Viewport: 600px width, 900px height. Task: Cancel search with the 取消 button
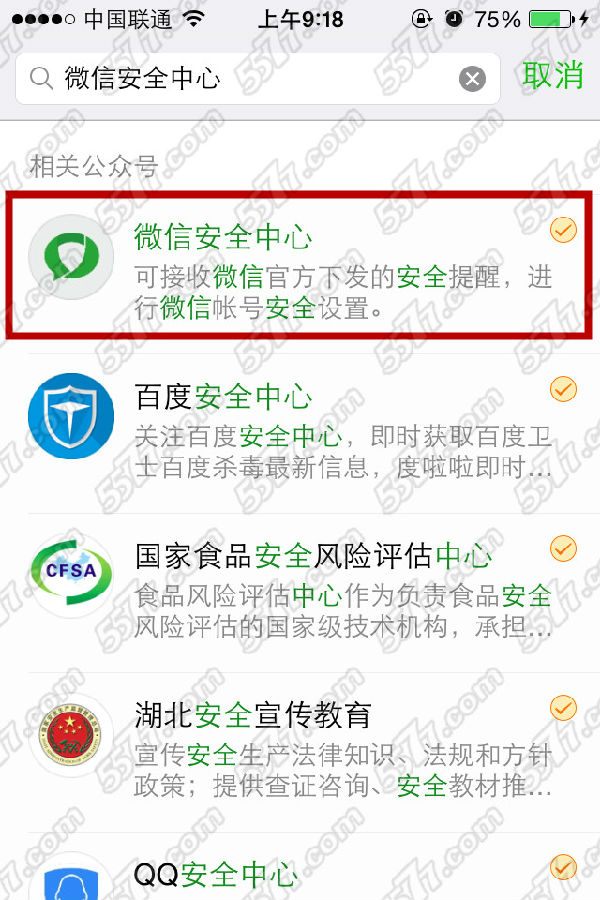pos(552,76)
